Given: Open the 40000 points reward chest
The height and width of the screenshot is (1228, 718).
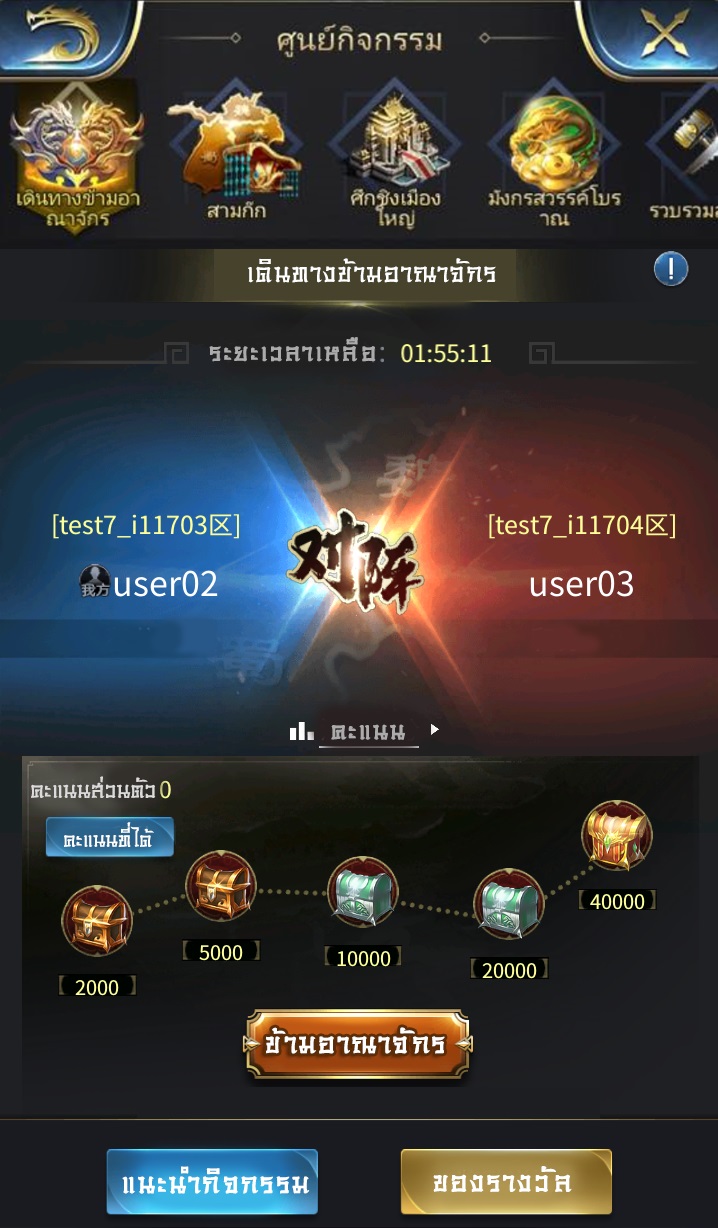Looking at the screenshot, I should 617,836.
